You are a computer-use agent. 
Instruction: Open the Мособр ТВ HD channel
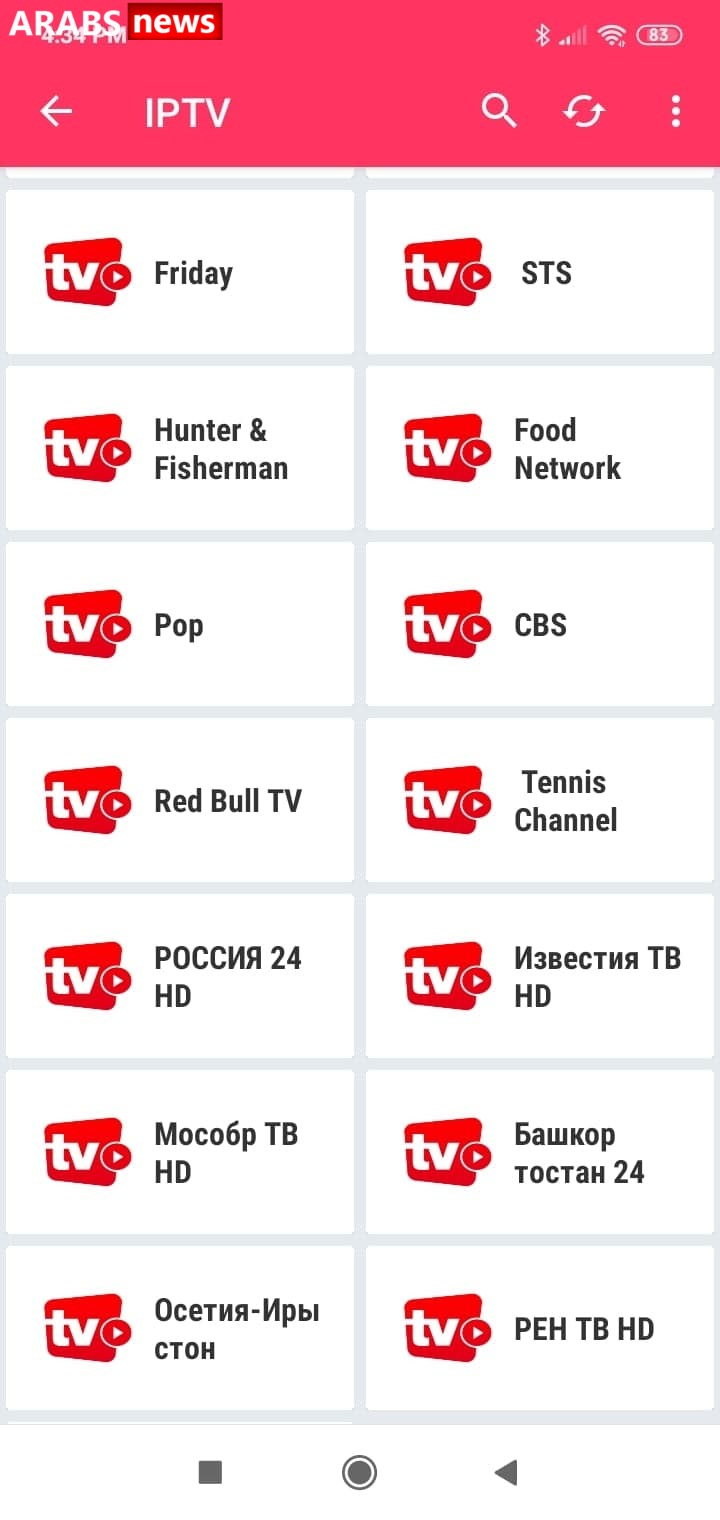180,1152
